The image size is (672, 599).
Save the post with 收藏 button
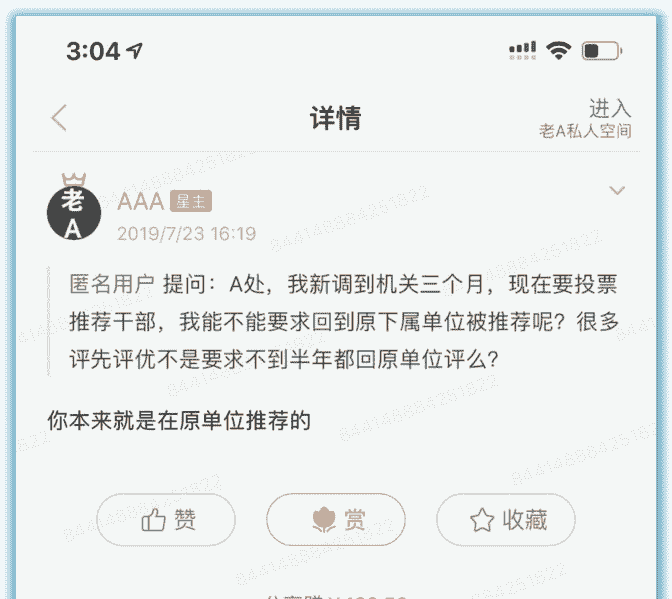(506, 520)
